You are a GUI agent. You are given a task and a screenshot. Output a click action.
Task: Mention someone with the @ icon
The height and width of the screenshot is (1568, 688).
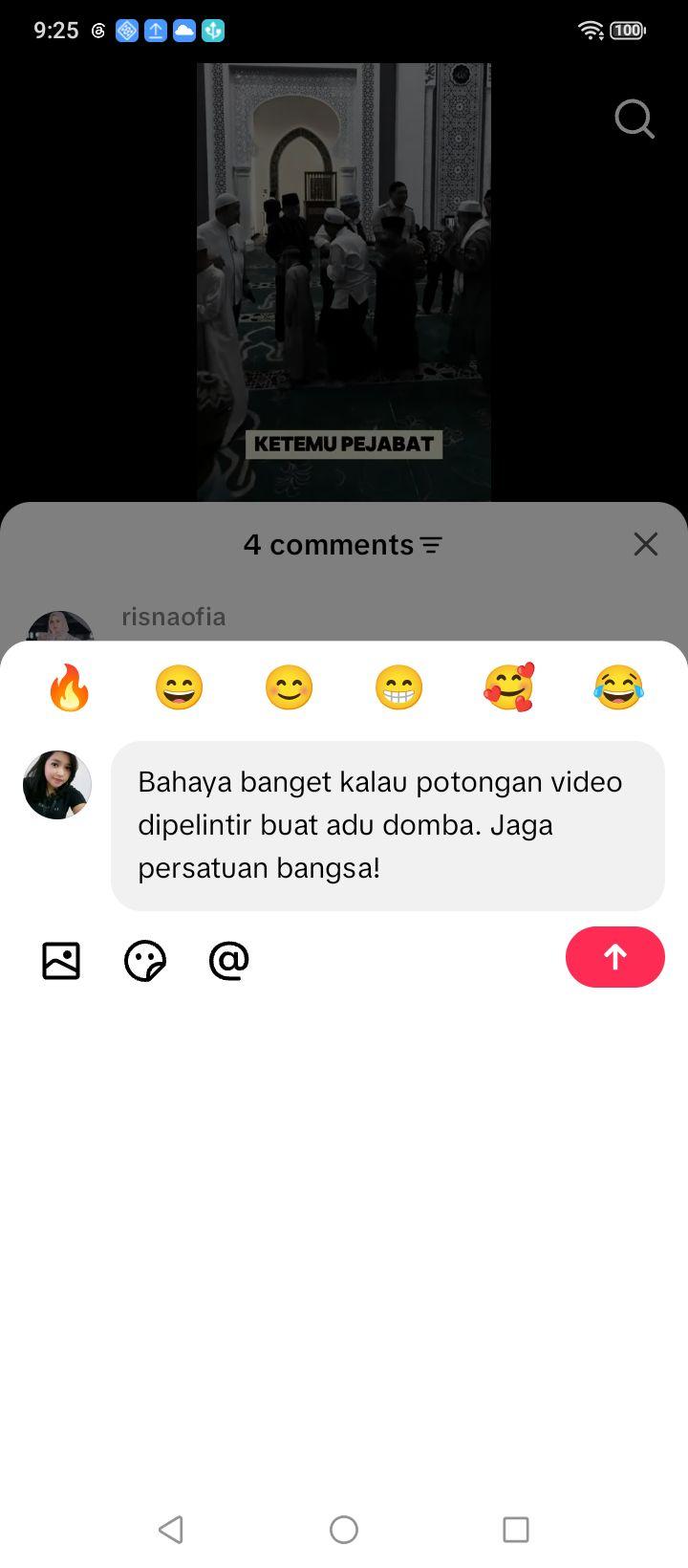pos(228,960)
